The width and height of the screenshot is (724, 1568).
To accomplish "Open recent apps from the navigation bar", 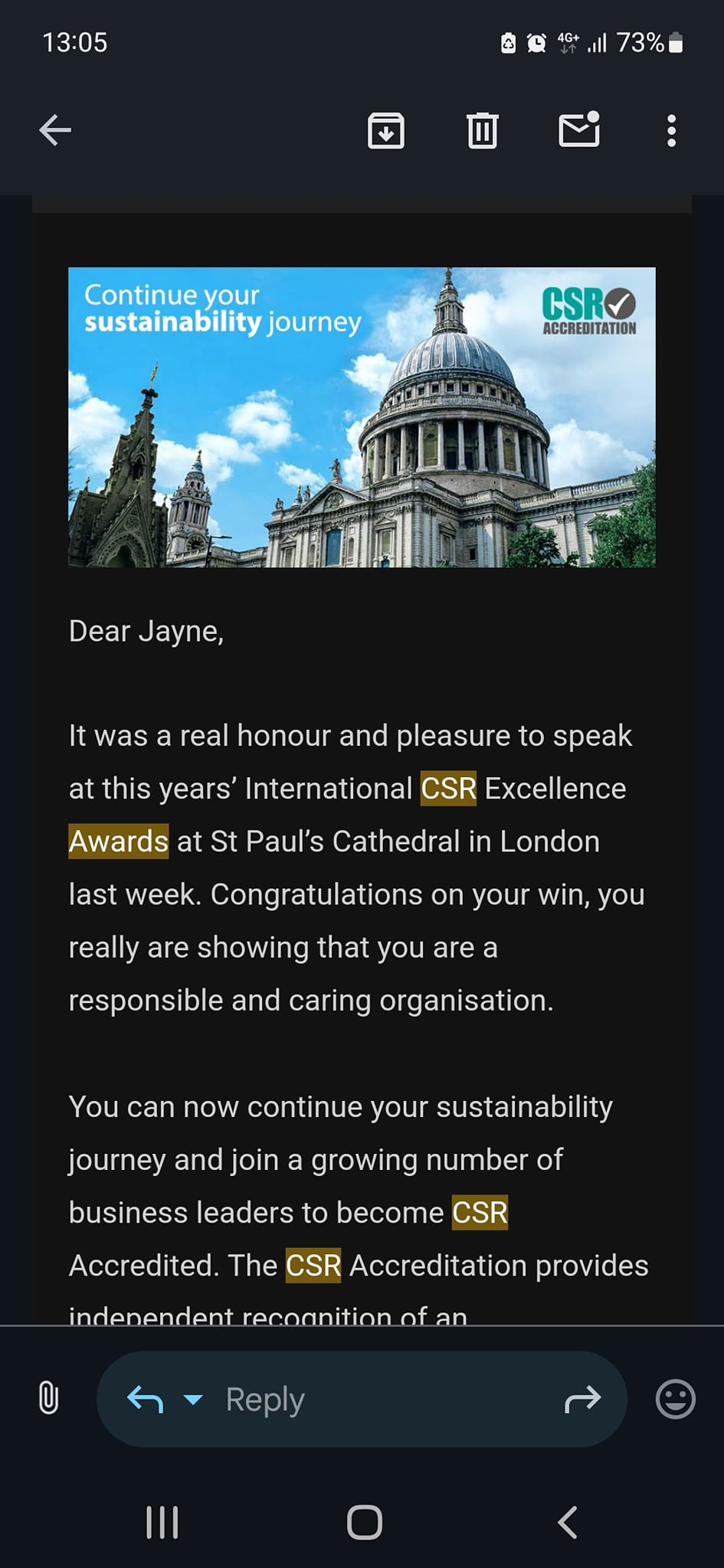I will point(162,1522).
